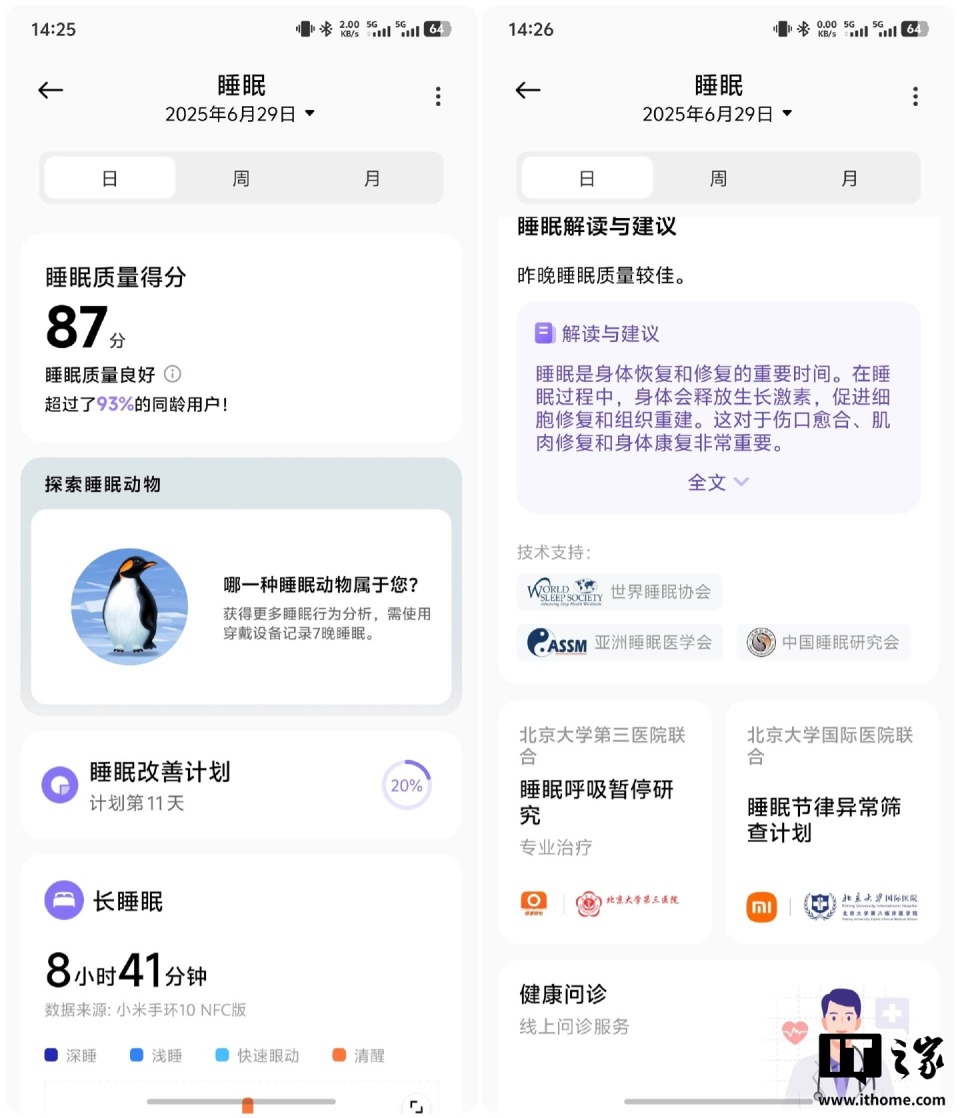The width and height of the screenshot is (960, 1118).
Task: Toggle the 清醒 legend item
Action: point(362,1056)
